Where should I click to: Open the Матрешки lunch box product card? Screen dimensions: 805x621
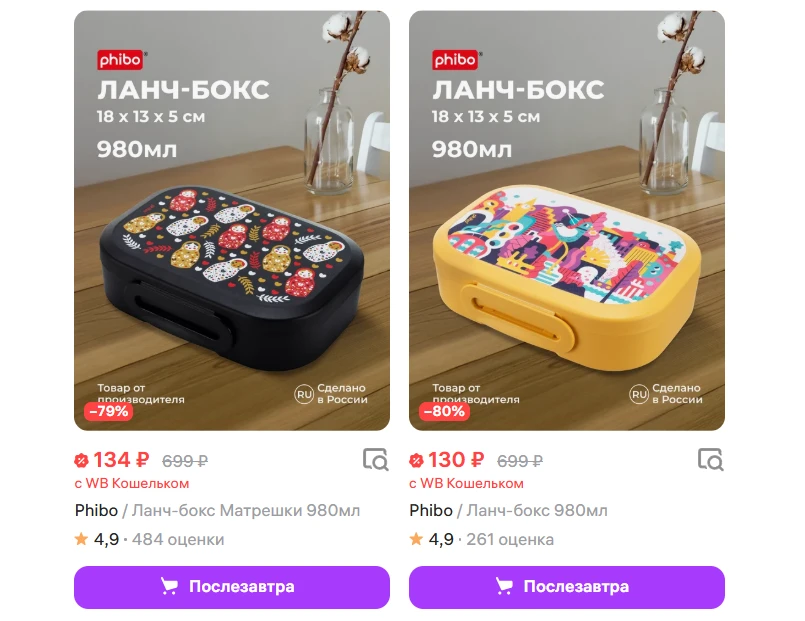point(231,220)
